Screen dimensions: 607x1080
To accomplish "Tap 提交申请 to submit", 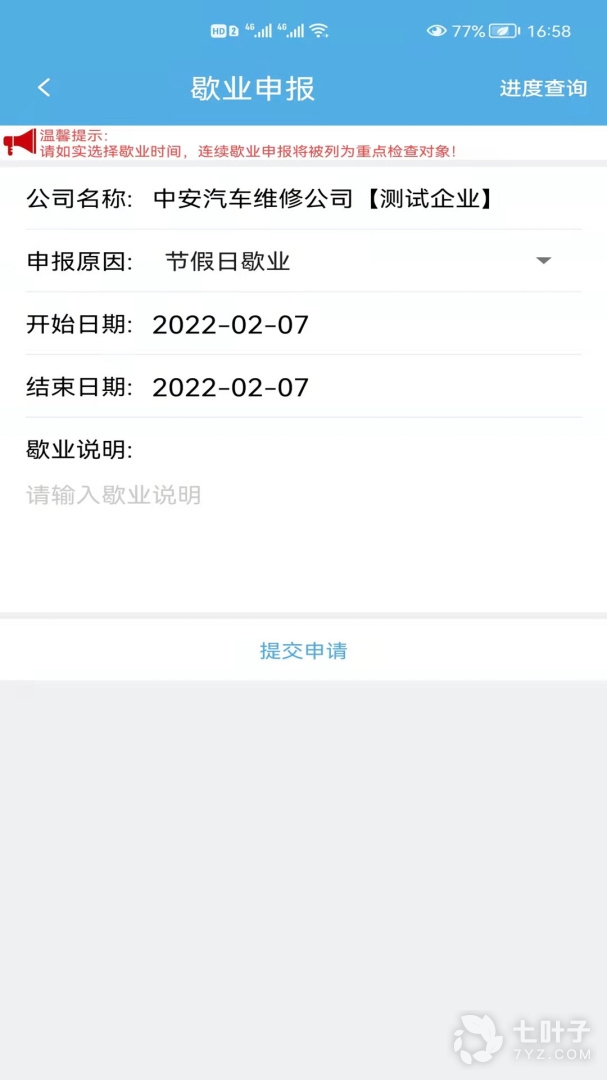I will click(303, 651).
